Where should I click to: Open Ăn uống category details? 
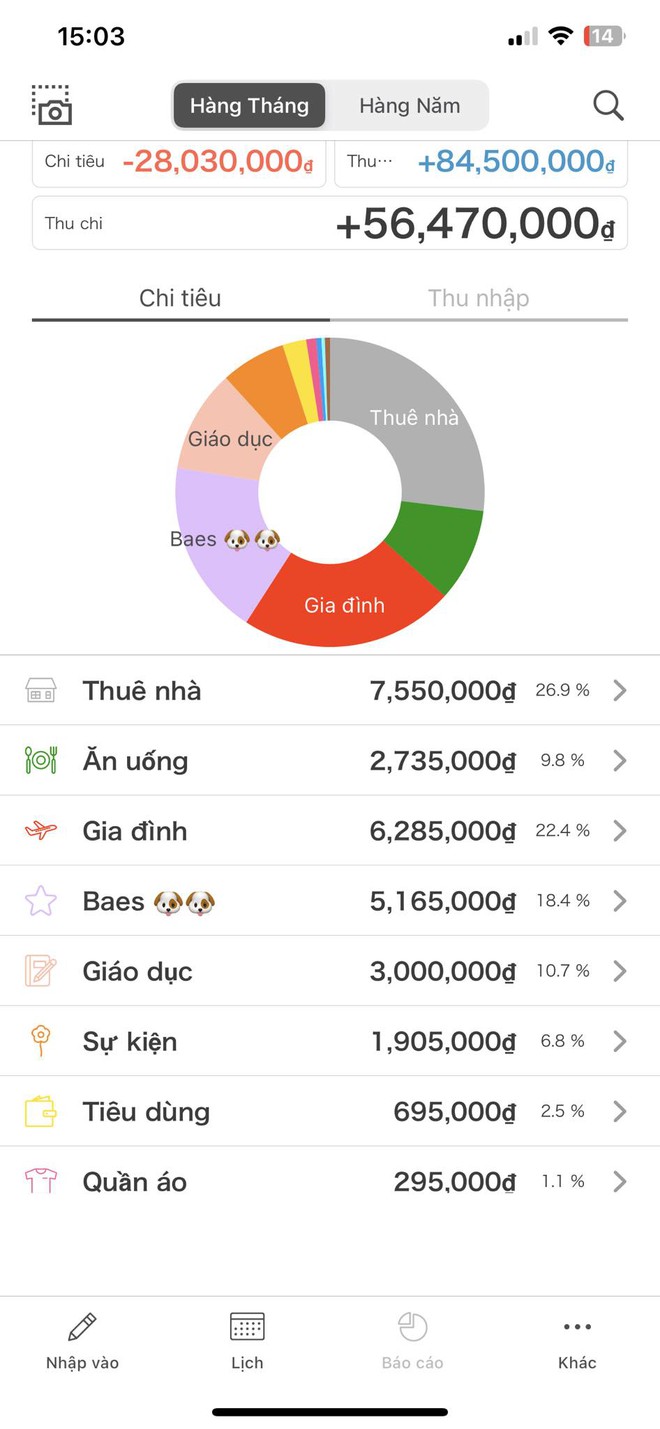(330, 761)
